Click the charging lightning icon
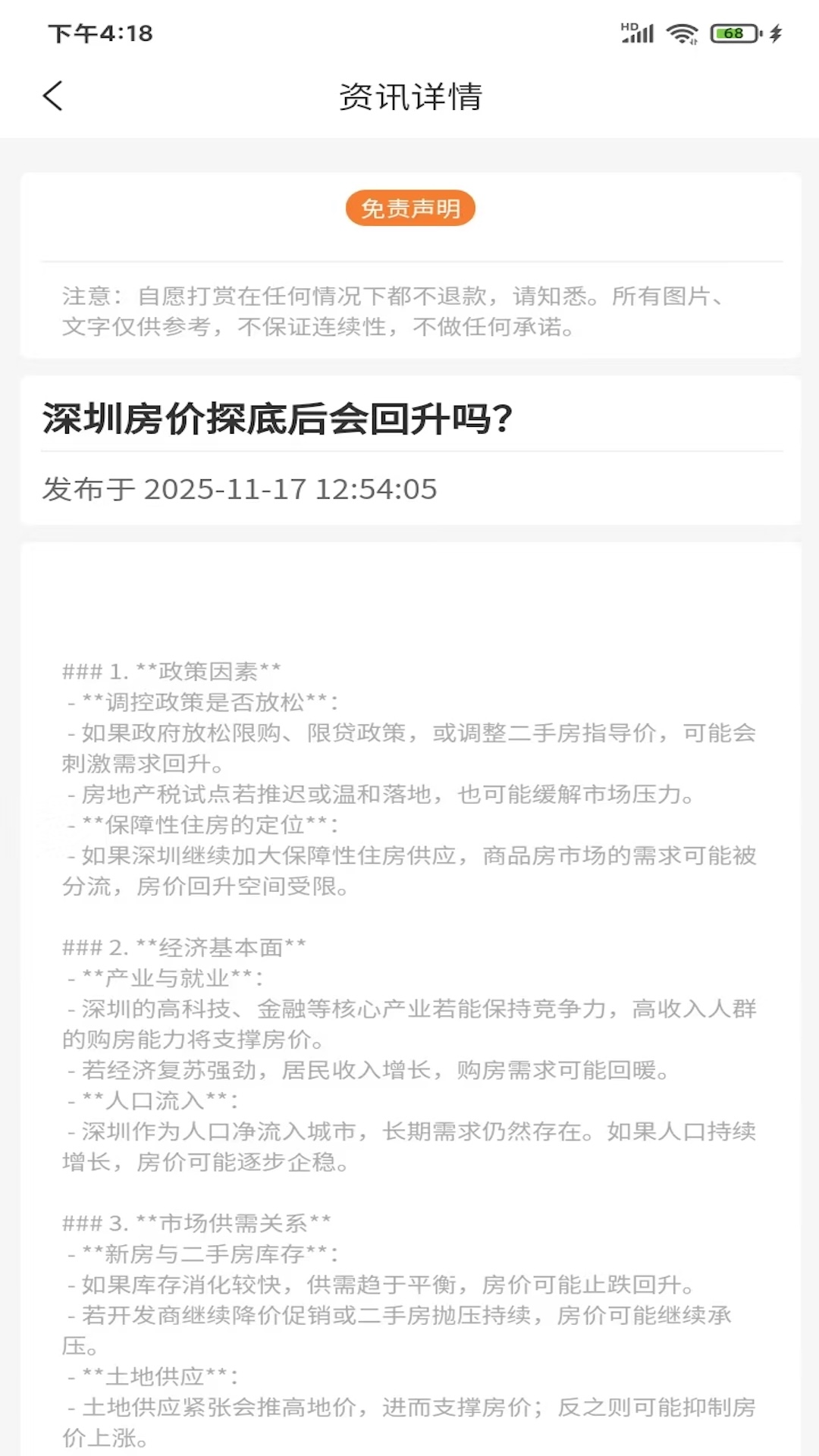This screenshot has height=1456, width=819. [775, 33]
